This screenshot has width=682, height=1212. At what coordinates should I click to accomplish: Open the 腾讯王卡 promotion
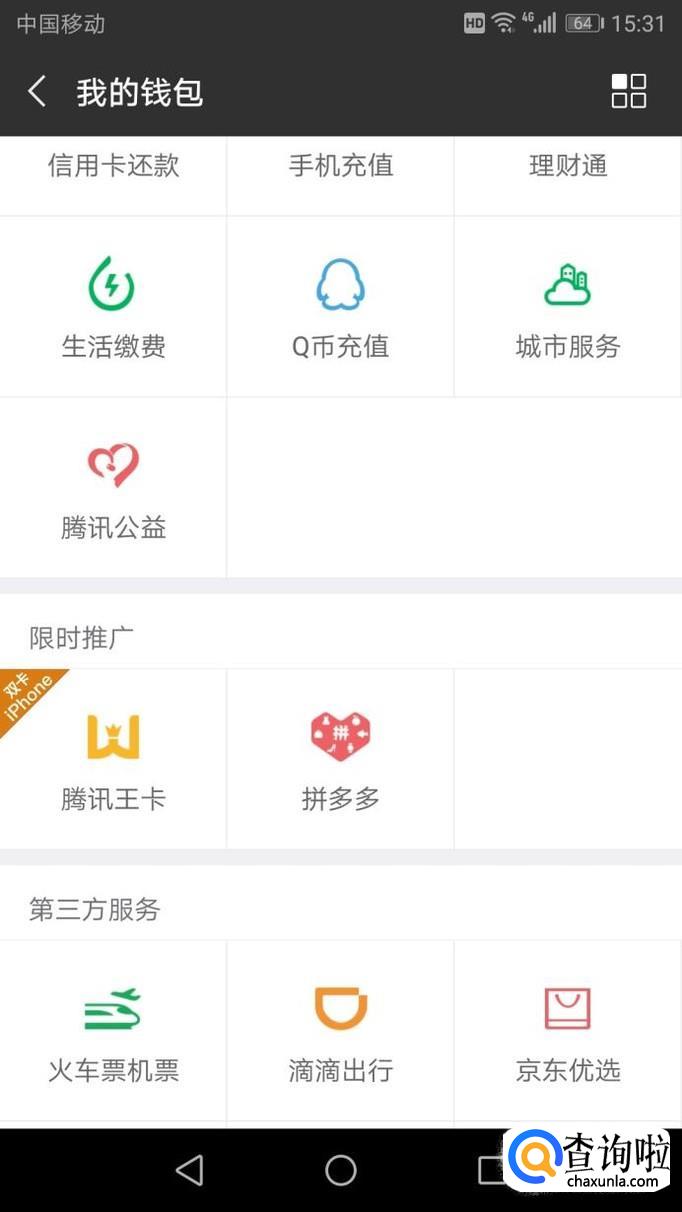tap(113, 759)
